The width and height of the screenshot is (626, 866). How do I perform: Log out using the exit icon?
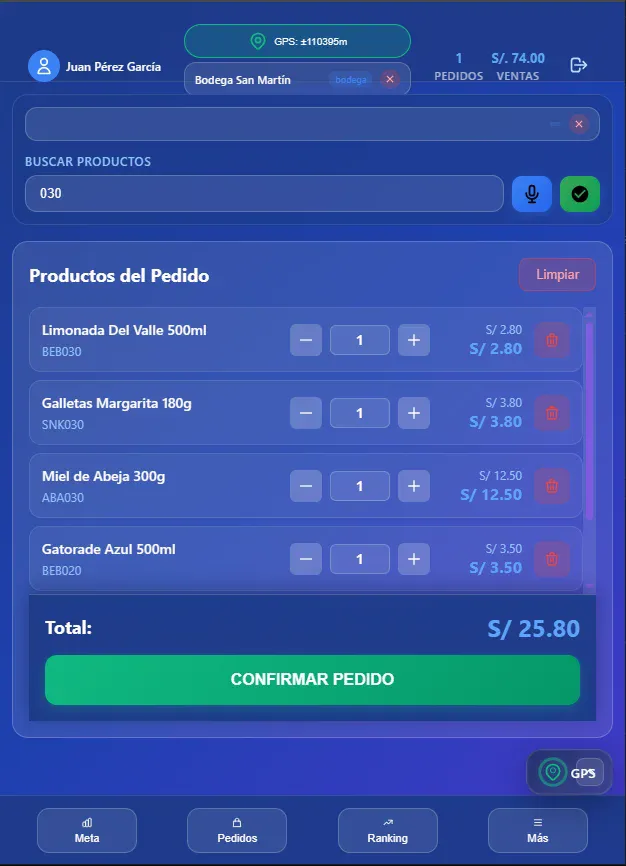pos(578,65)
